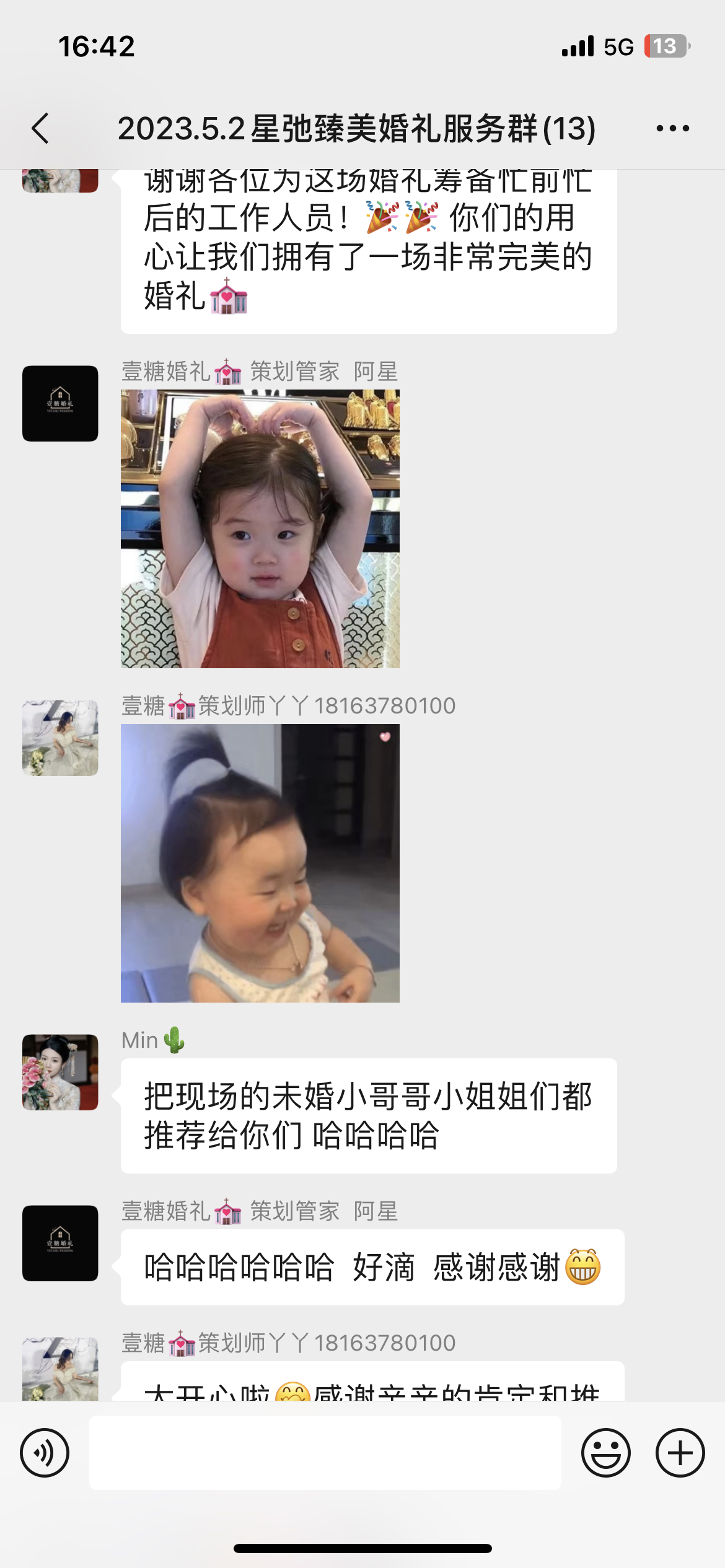Focus the message text field
This screenshot has height=1568, width=725.
coord(325,1453)
